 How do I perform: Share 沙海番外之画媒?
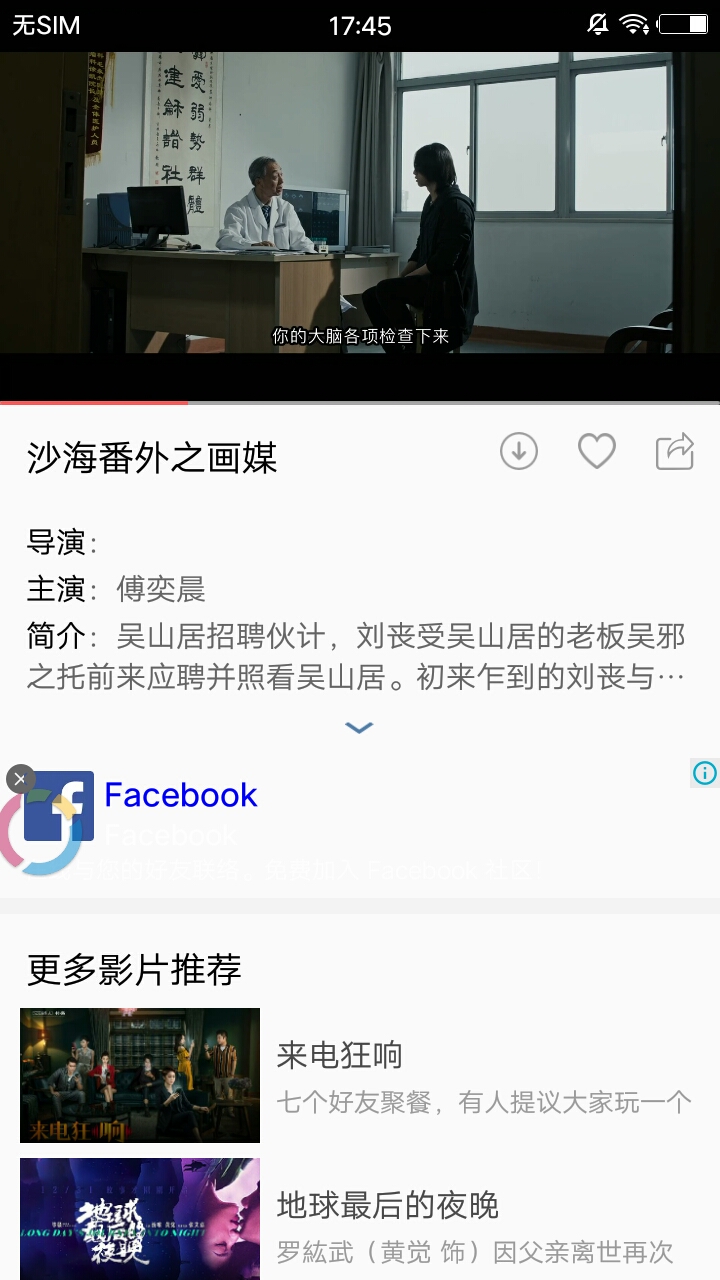click(x=675, y=452)
